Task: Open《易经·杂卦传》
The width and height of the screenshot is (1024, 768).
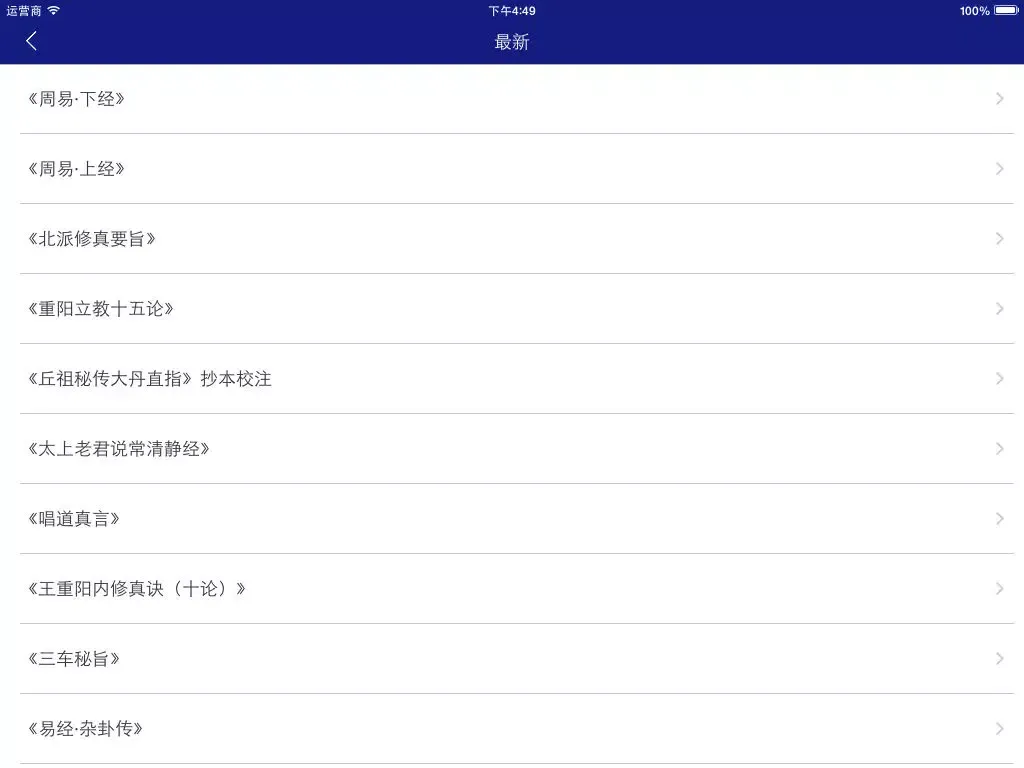Action: (86, 729)
